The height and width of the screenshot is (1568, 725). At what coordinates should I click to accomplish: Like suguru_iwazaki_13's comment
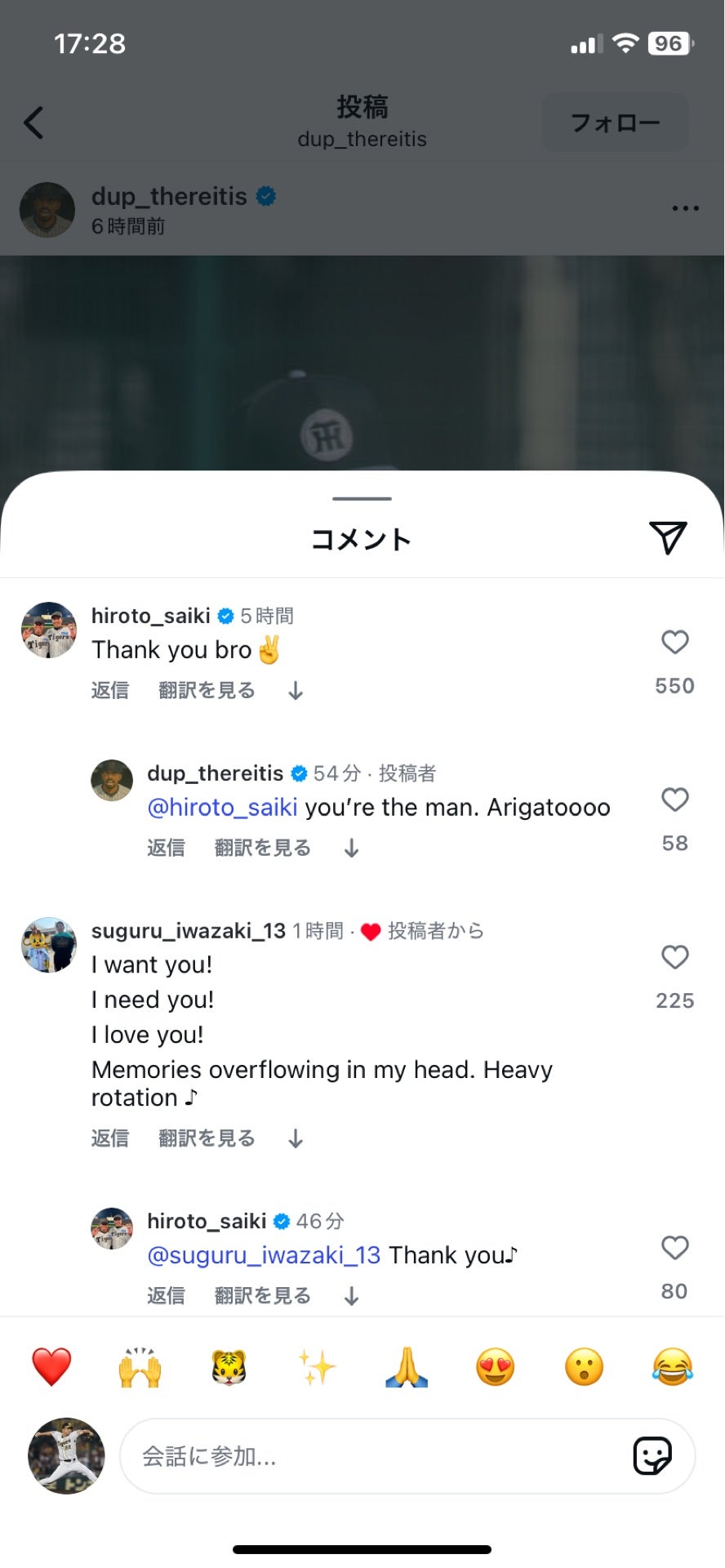tap(674, 957)
